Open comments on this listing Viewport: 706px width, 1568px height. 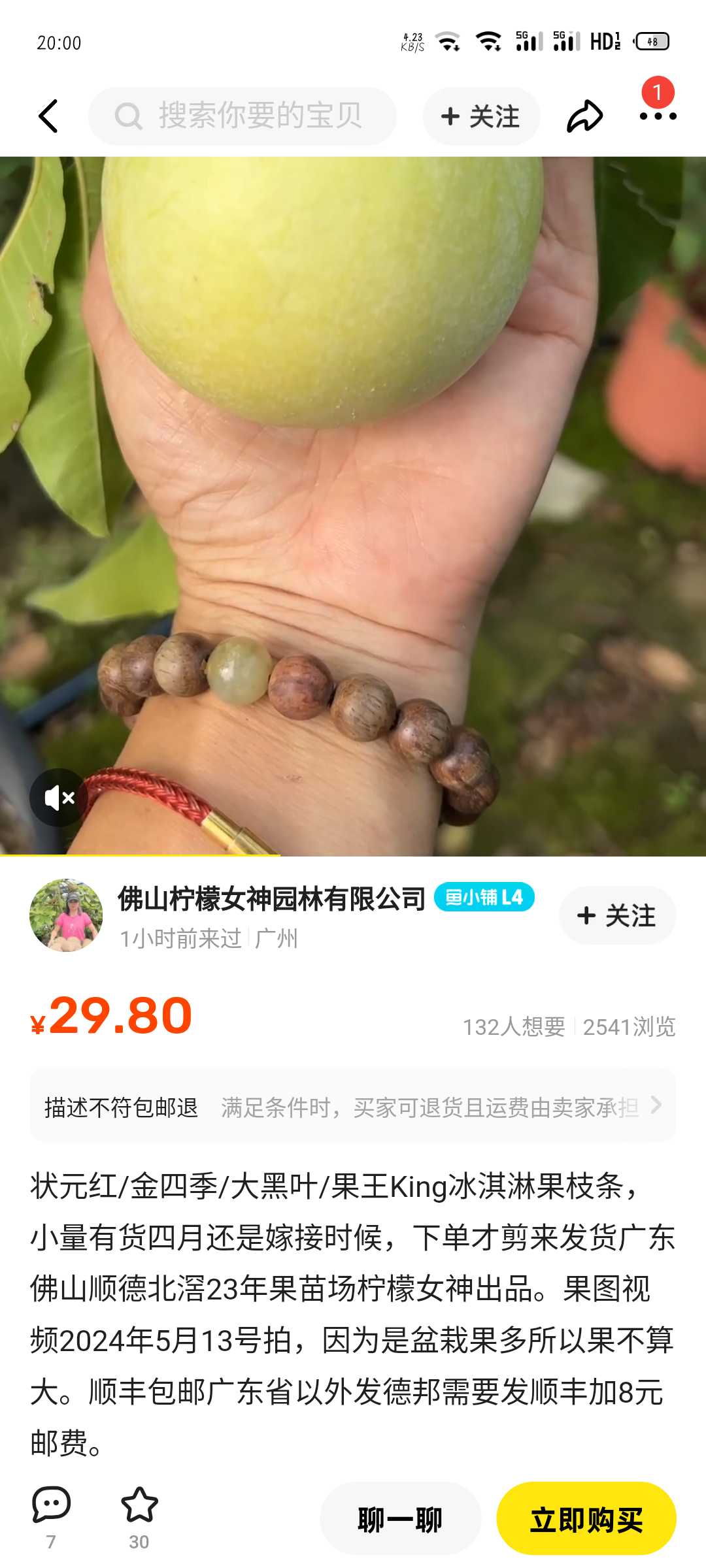pos(51,1517)
